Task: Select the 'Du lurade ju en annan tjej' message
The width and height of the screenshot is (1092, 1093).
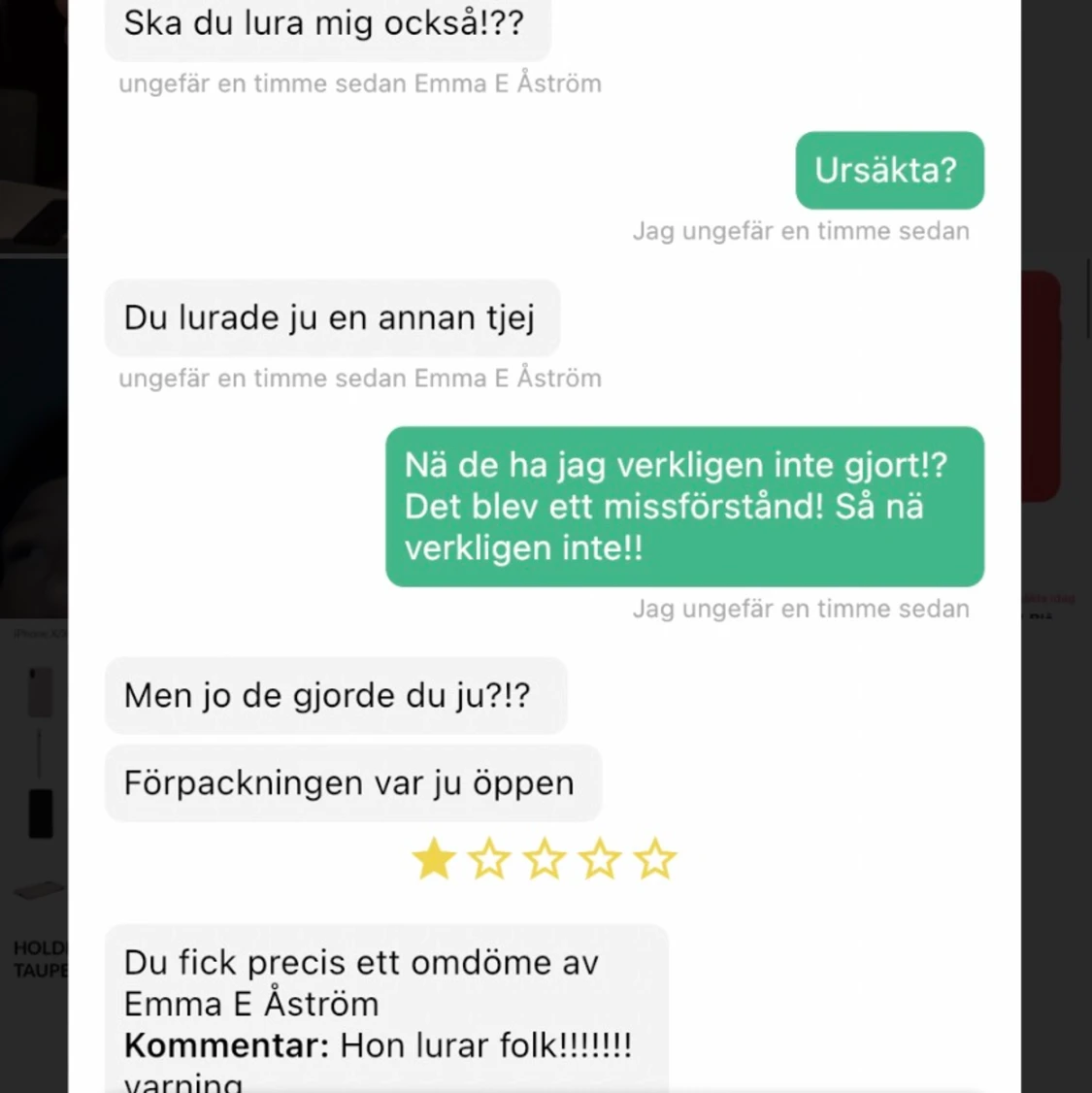Action: click(331, 317)
